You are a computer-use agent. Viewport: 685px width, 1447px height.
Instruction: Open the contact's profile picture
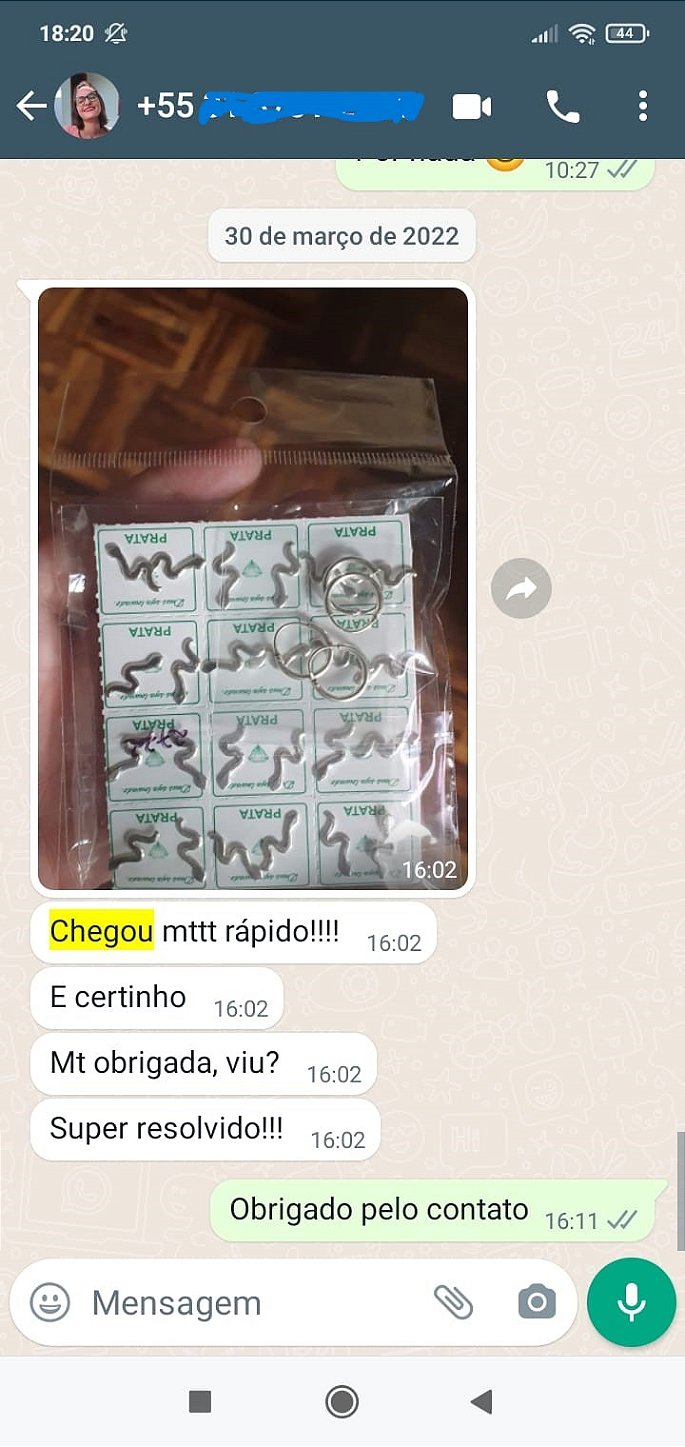pos(87,106)
